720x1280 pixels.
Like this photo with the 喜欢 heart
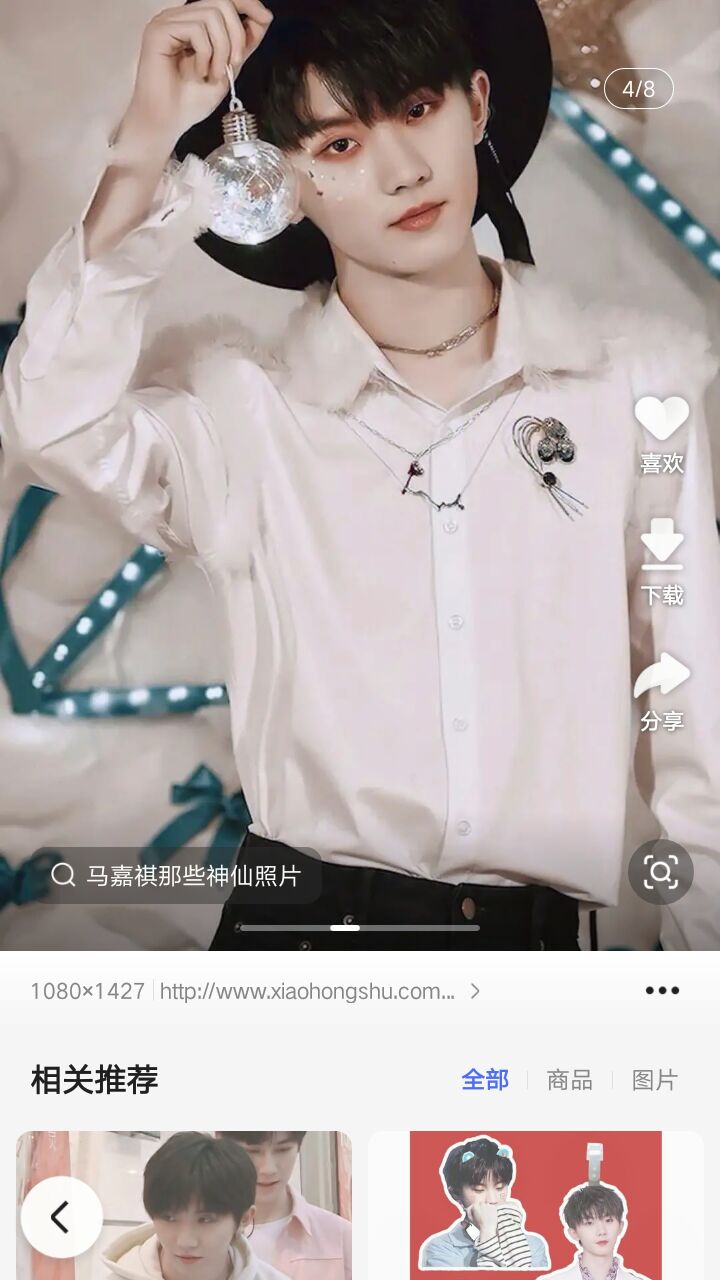[x=662, y=434]
